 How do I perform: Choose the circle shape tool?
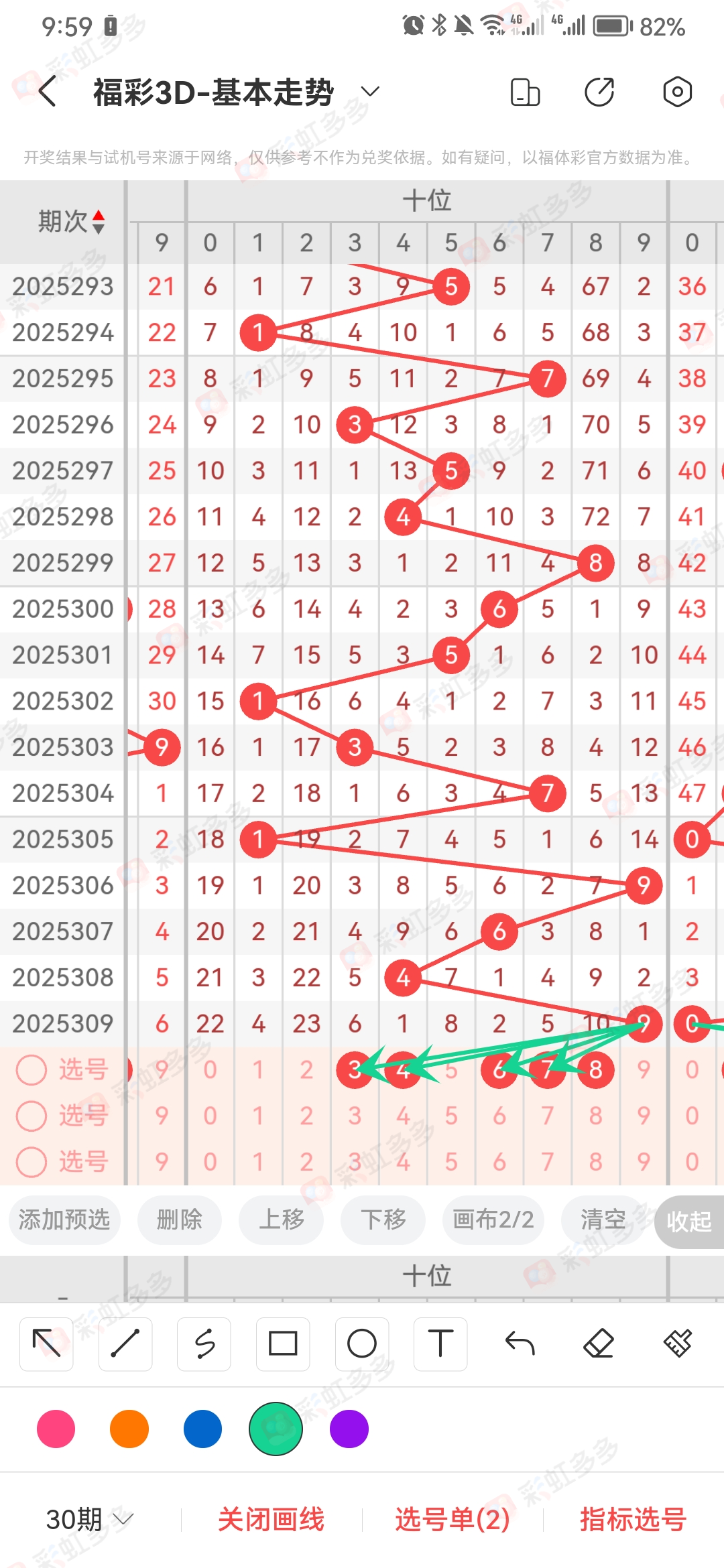[362, 1344]
